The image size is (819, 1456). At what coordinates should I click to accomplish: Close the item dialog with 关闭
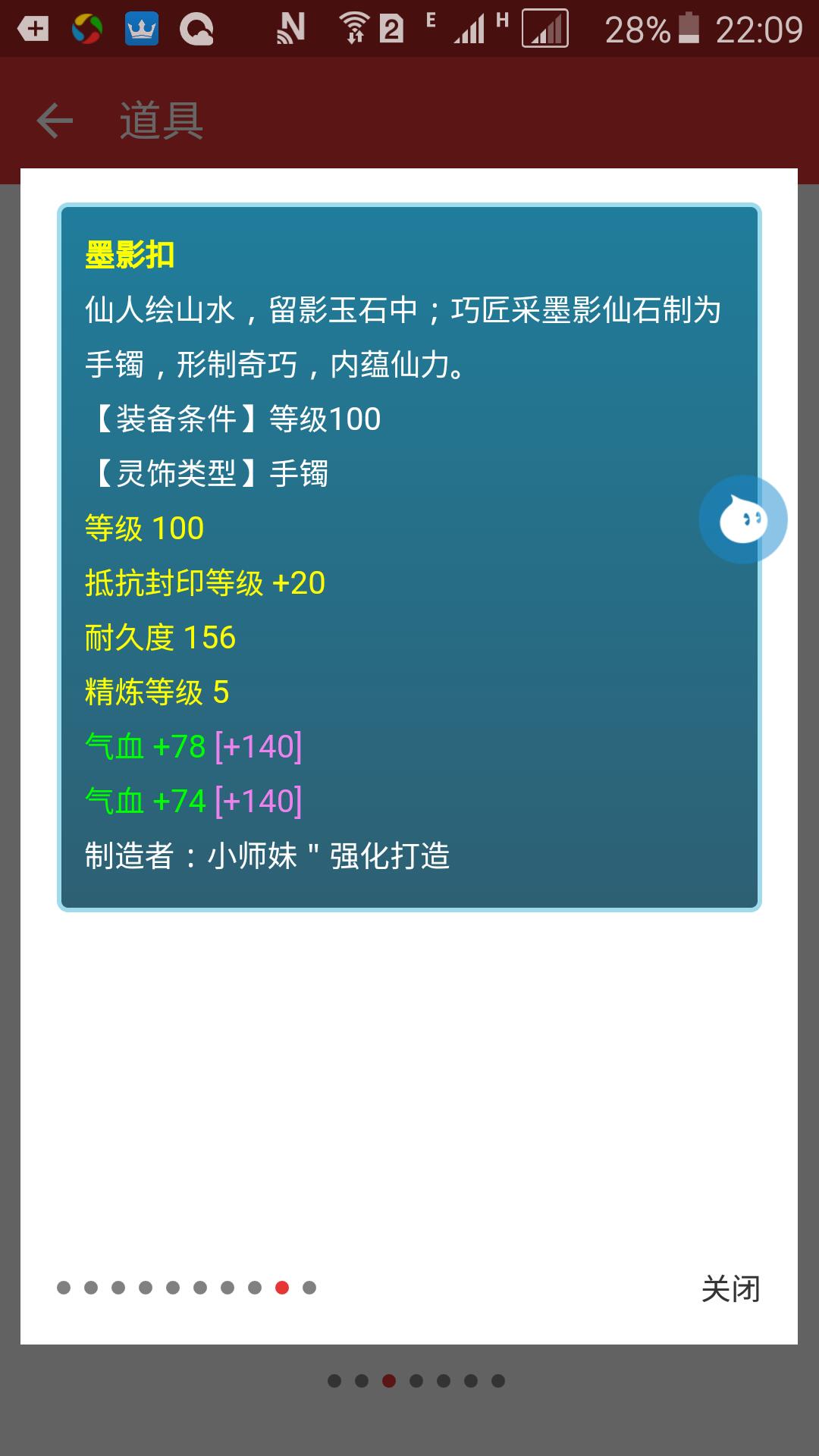[x=730, y=1288]
